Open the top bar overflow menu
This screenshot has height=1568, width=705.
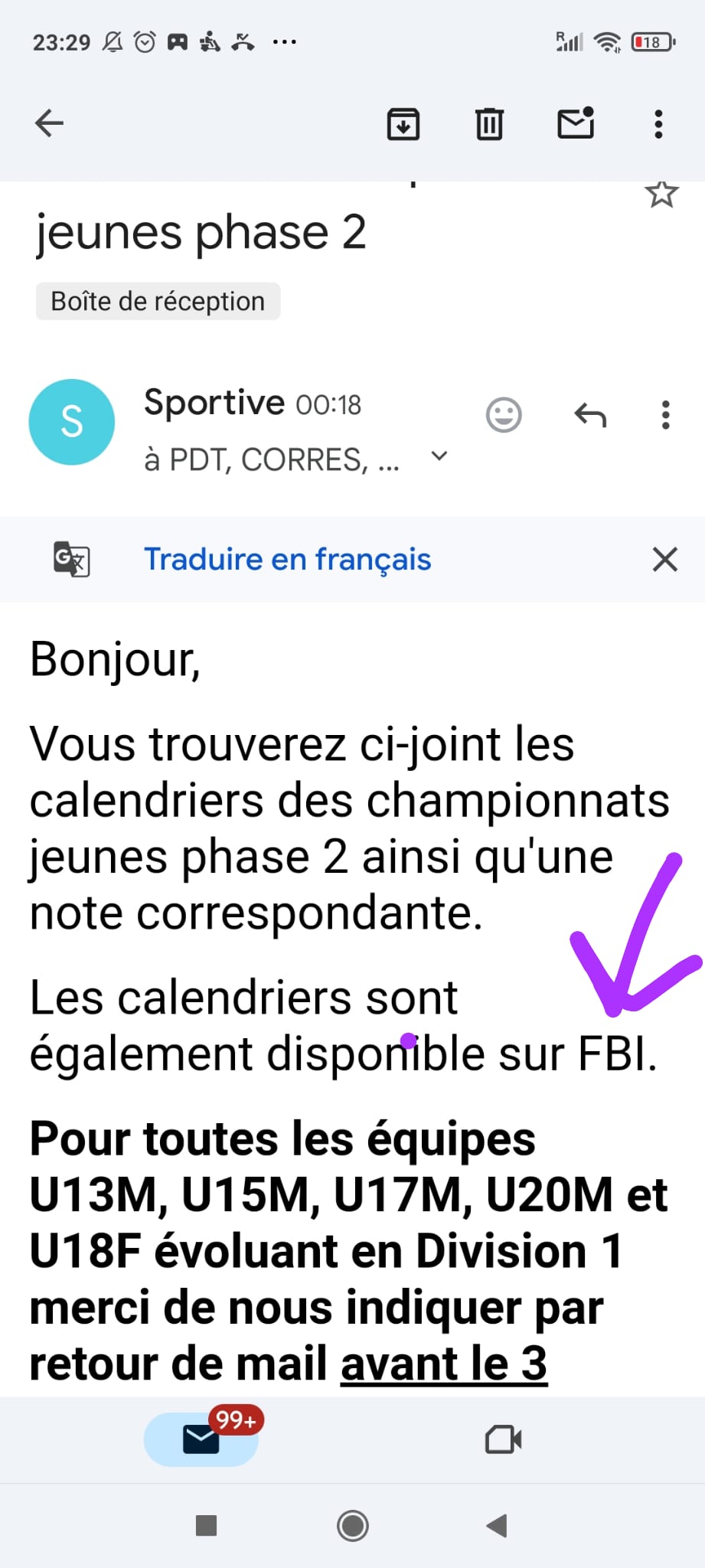tap(658, 124)
